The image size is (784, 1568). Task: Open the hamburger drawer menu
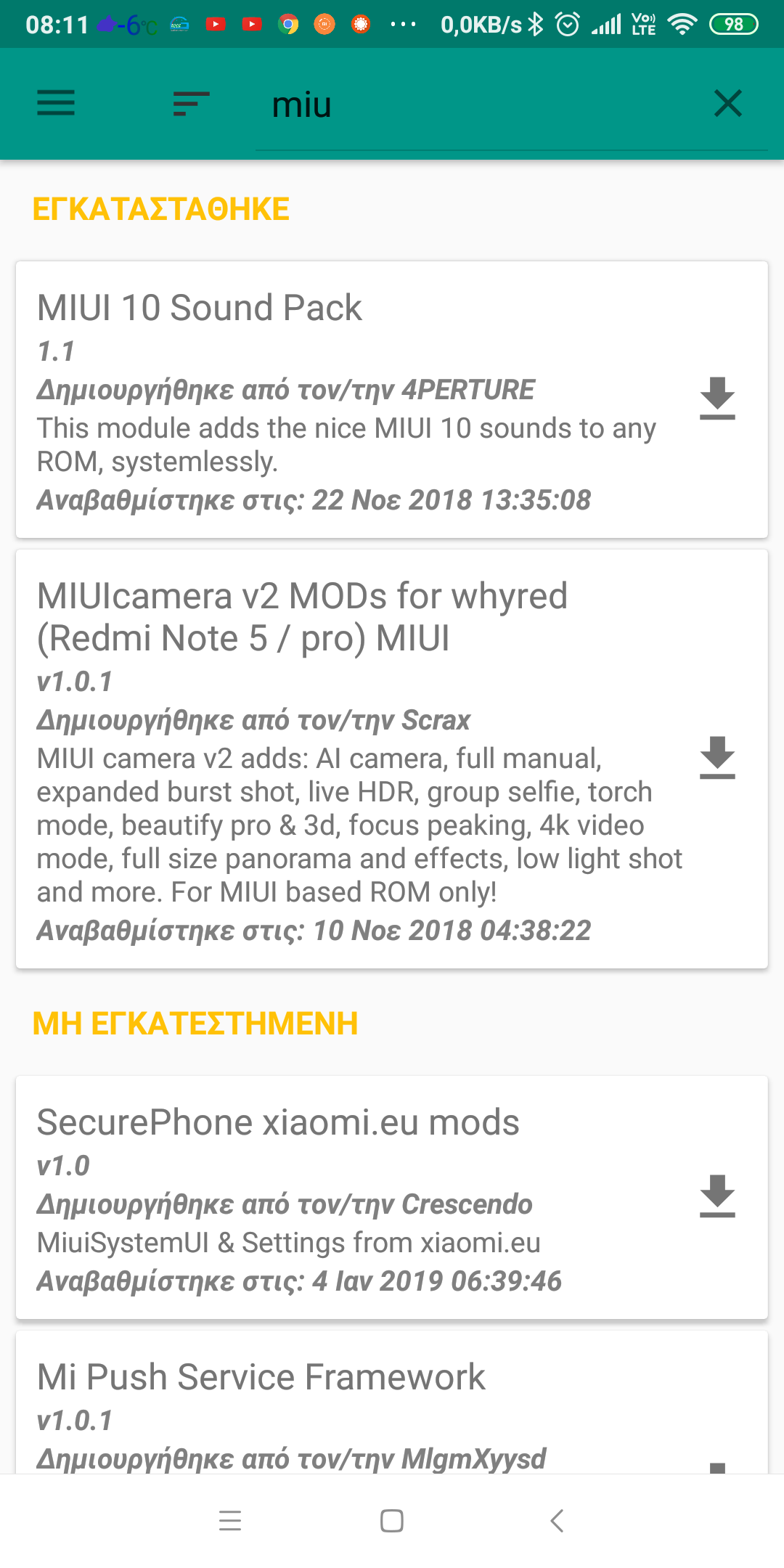(56, 103)
